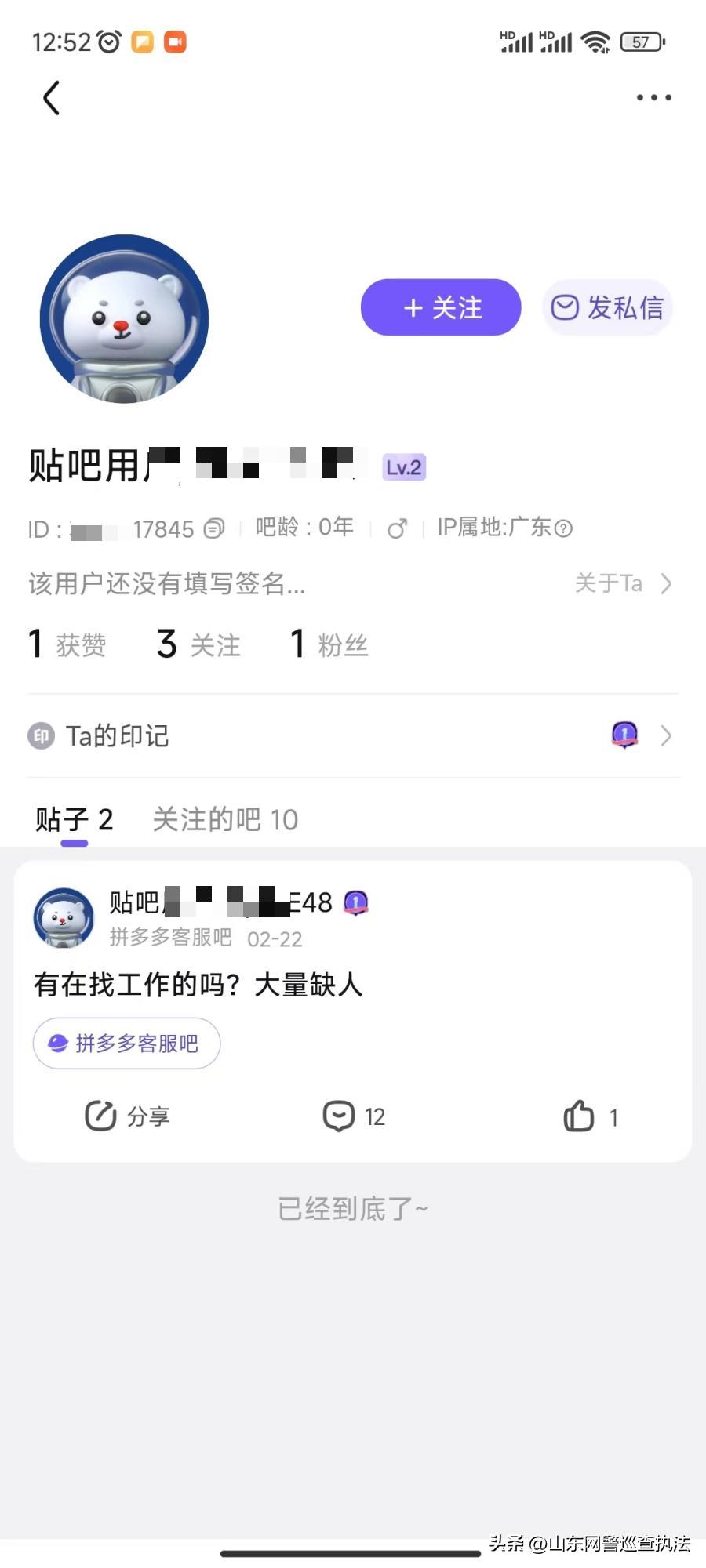The width and height of the screenshot is (706, 1568).
Task: Tap the question mark next to IP属地:广东
Action: [563, 529]
